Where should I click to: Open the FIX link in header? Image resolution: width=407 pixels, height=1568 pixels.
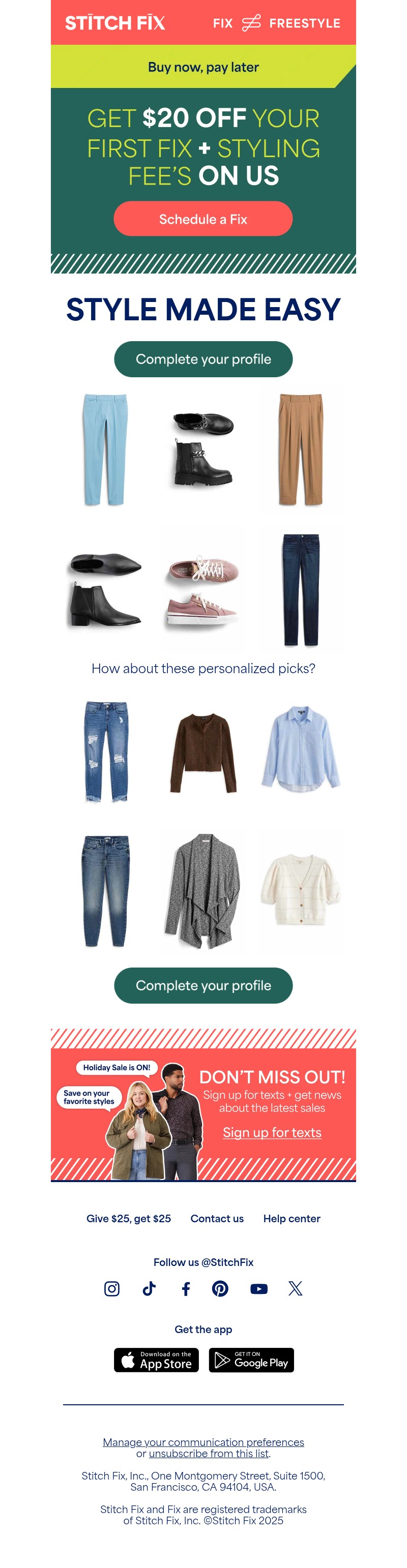click(x=222, y=23)
